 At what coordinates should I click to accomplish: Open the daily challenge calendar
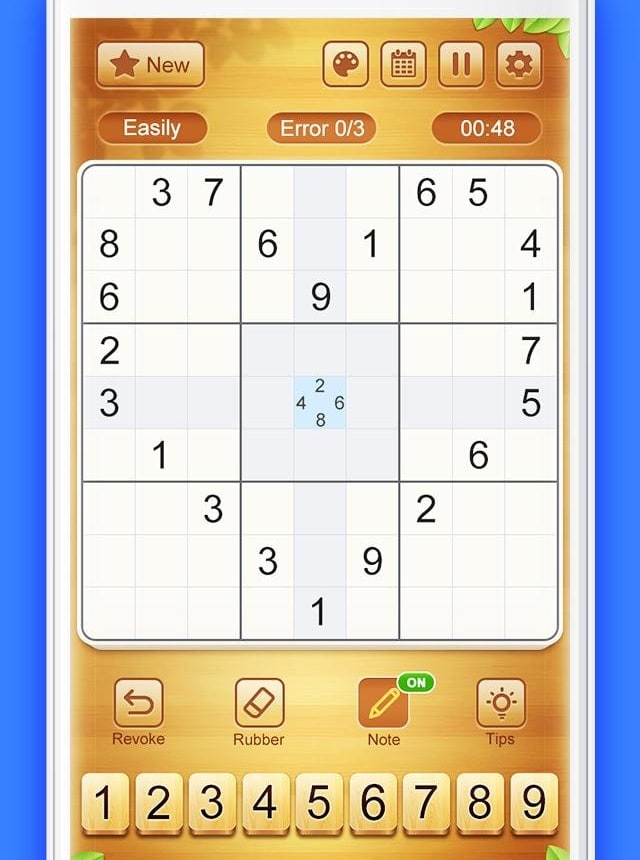click(x=403, y=66)
